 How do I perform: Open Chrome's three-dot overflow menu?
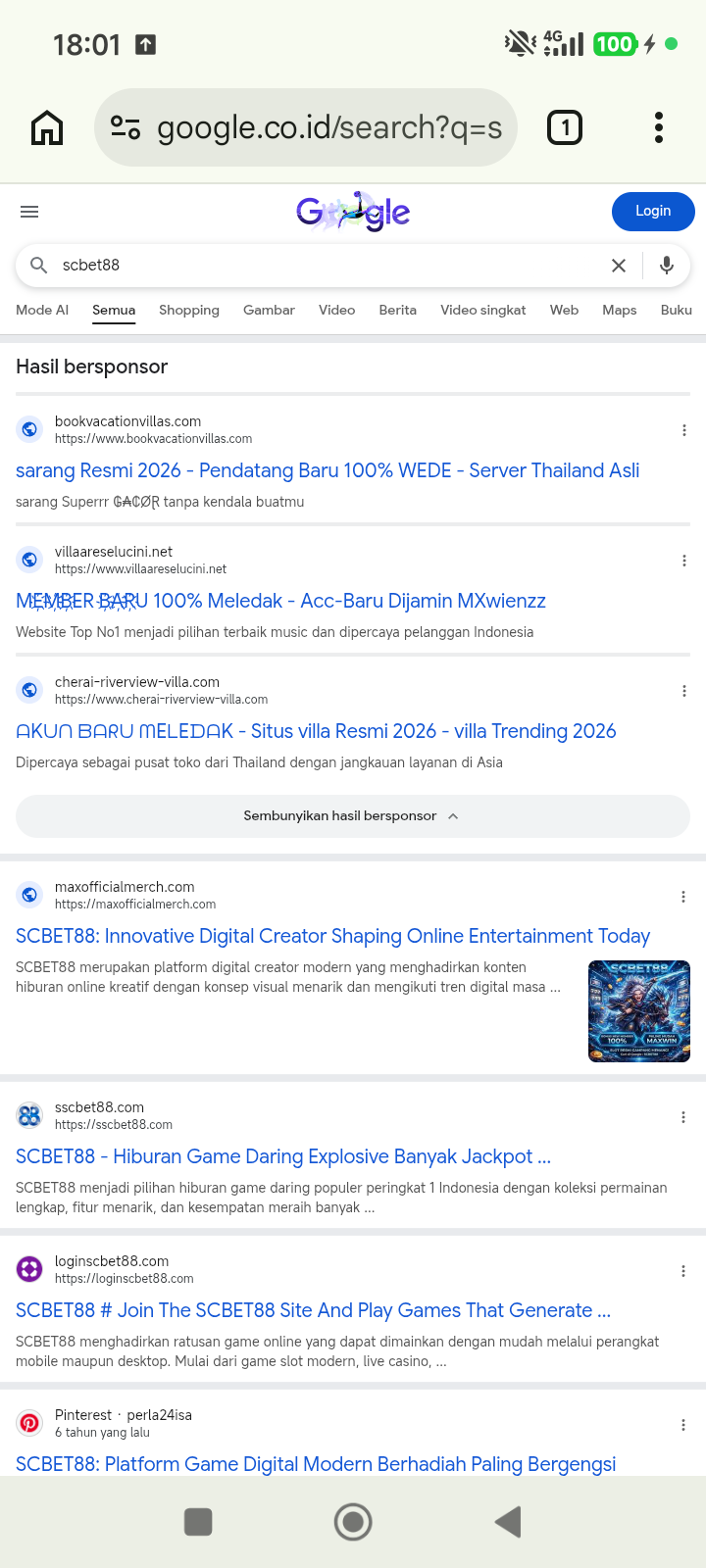coord(659,127)
